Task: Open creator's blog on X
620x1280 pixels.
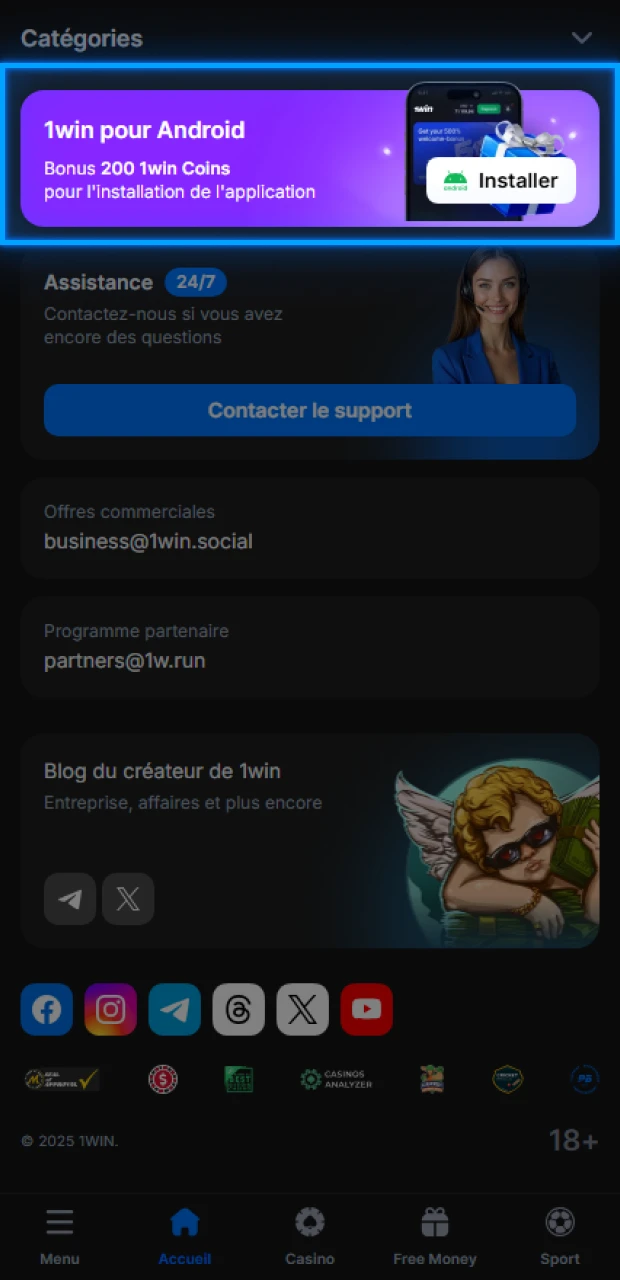Action: tap(128, 899)
